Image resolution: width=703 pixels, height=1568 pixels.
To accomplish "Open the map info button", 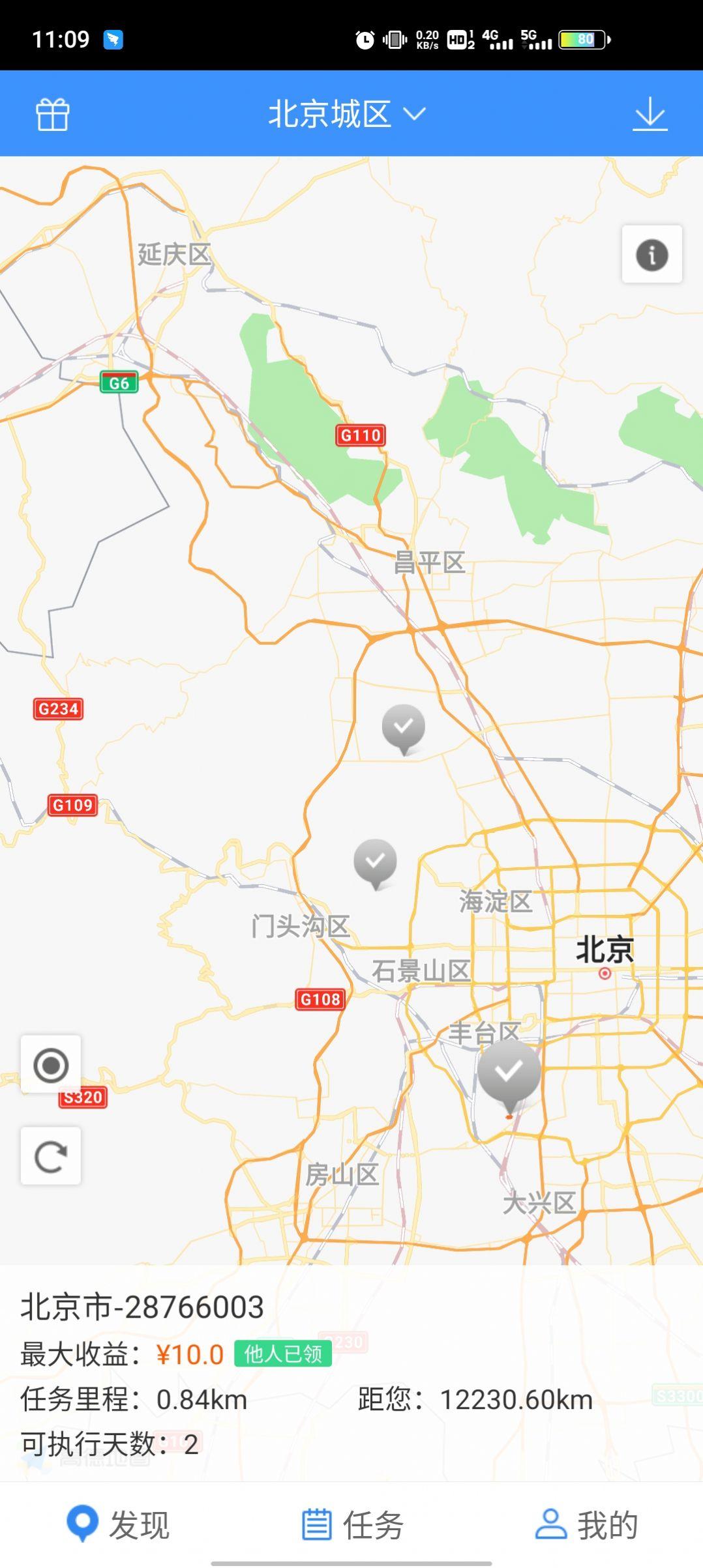I will [651, 254].
